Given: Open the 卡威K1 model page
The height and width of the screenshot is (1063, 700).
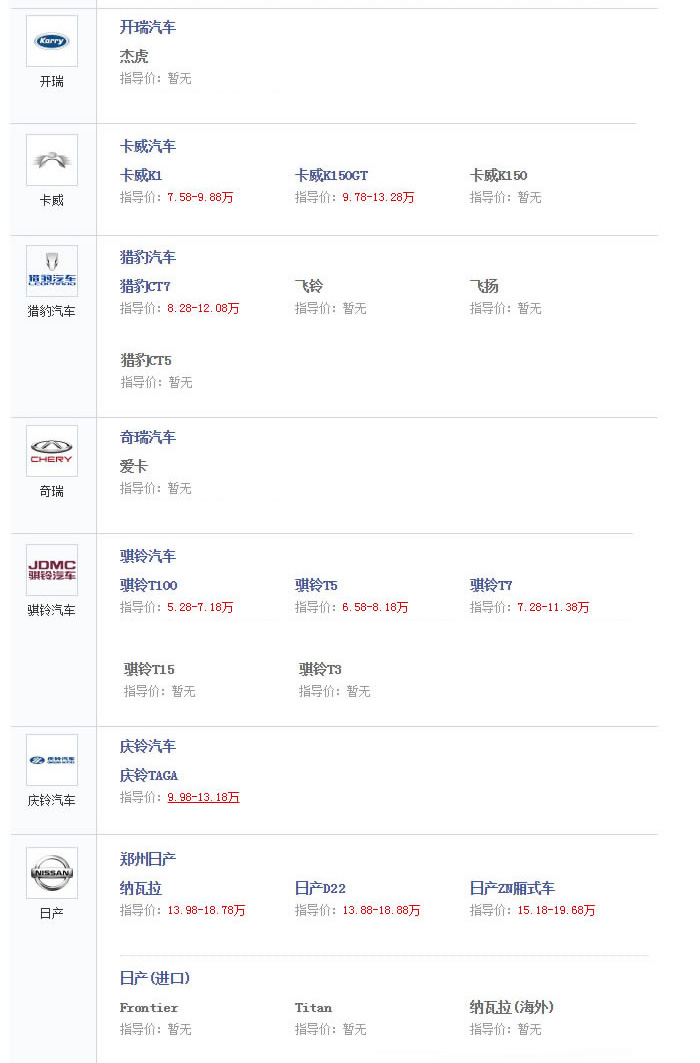Looking at the screenshot, I should click(141, 175).
